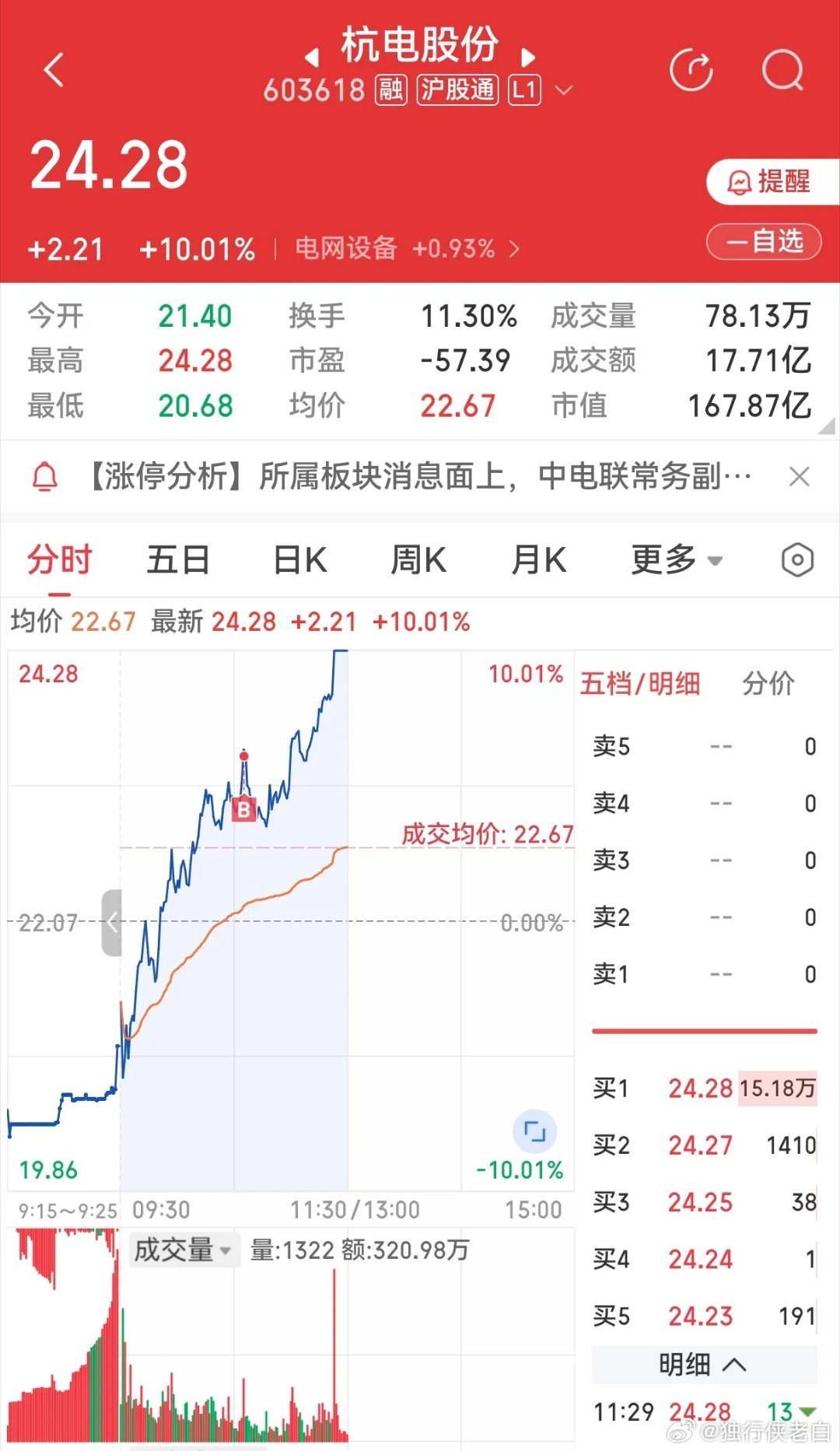Toggle 一自选 to remove from watchlist
The height and width of the screenshot is (1451, 840).
pyautogui.click(x=763, y=242)
